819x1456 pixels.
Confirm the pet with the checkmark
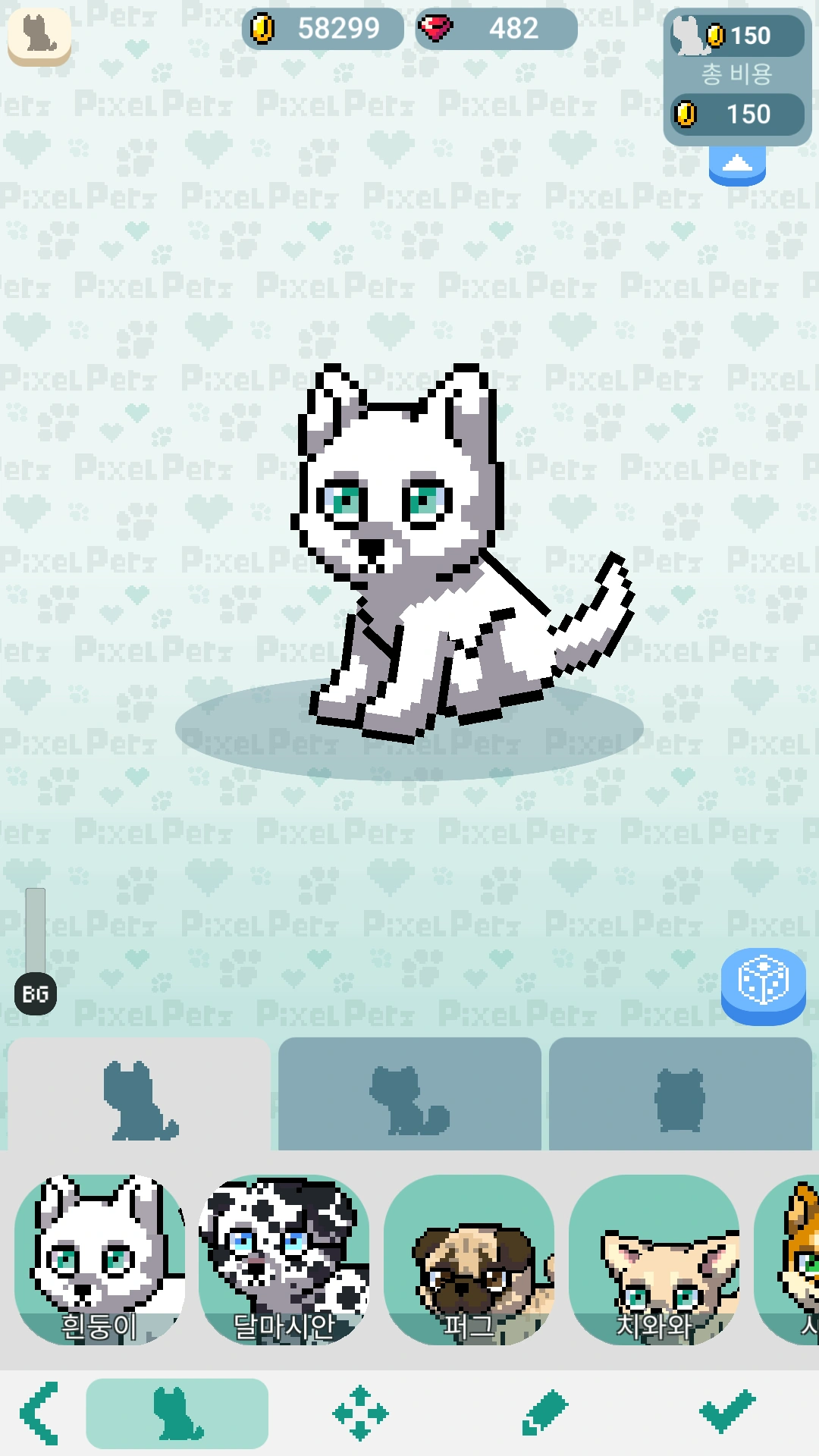coord(726,1413)
